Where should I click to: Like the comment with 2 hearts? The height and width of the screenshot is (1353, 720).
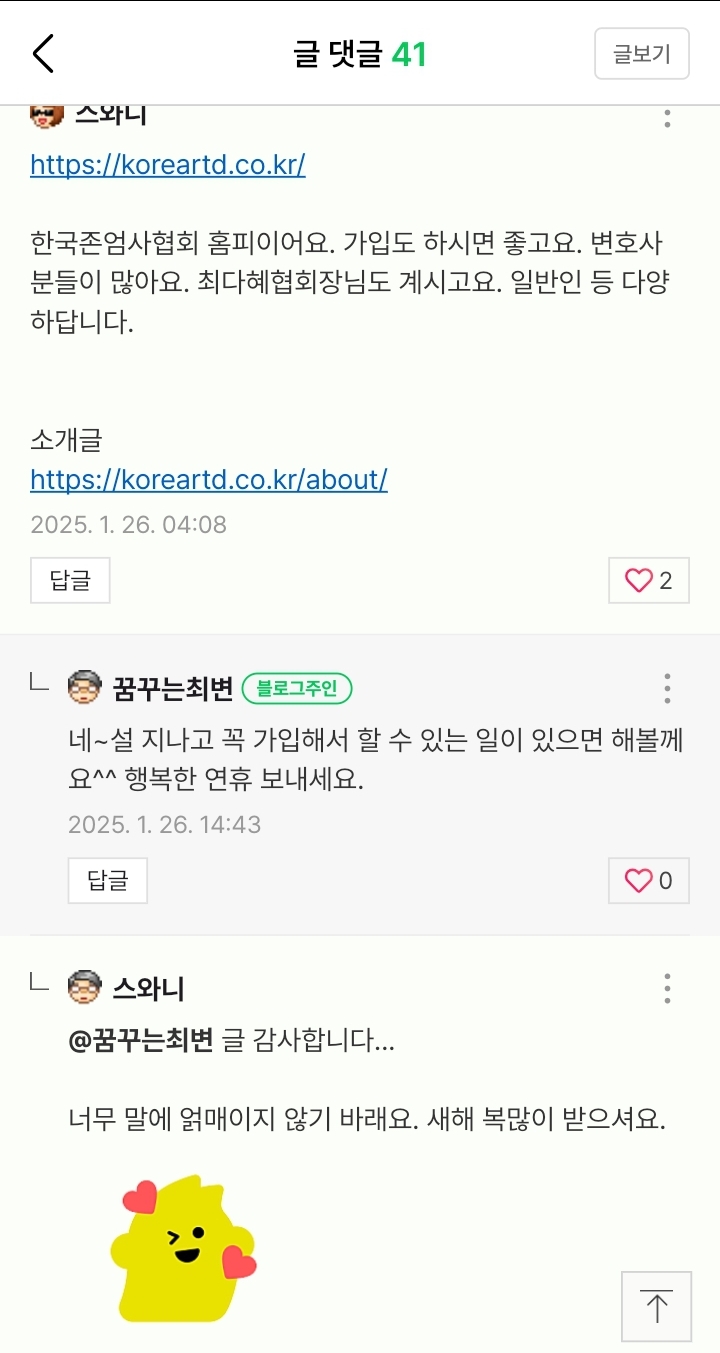(x=649, y=580)
